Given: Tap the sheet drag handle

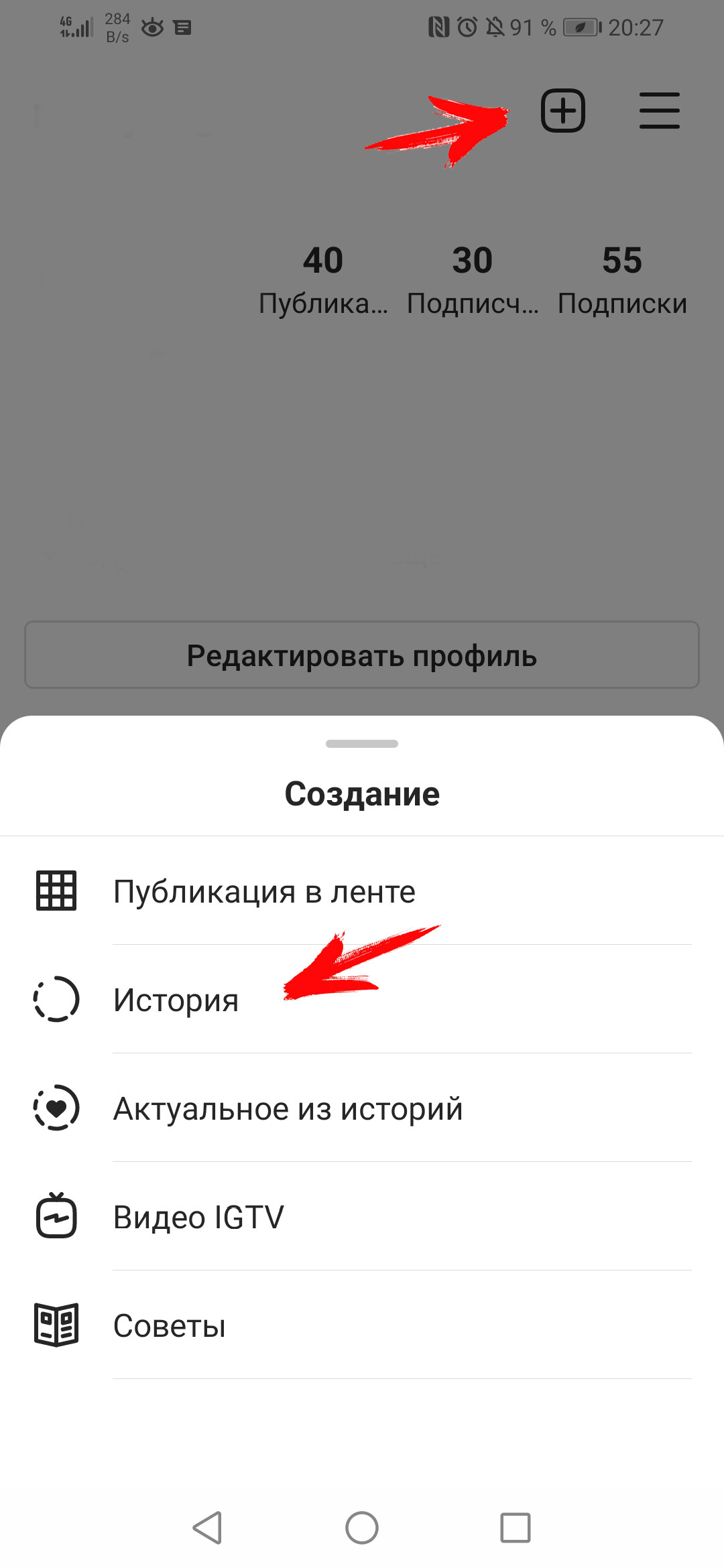Looking at the screenshot, I should click(x=362, y=744).
